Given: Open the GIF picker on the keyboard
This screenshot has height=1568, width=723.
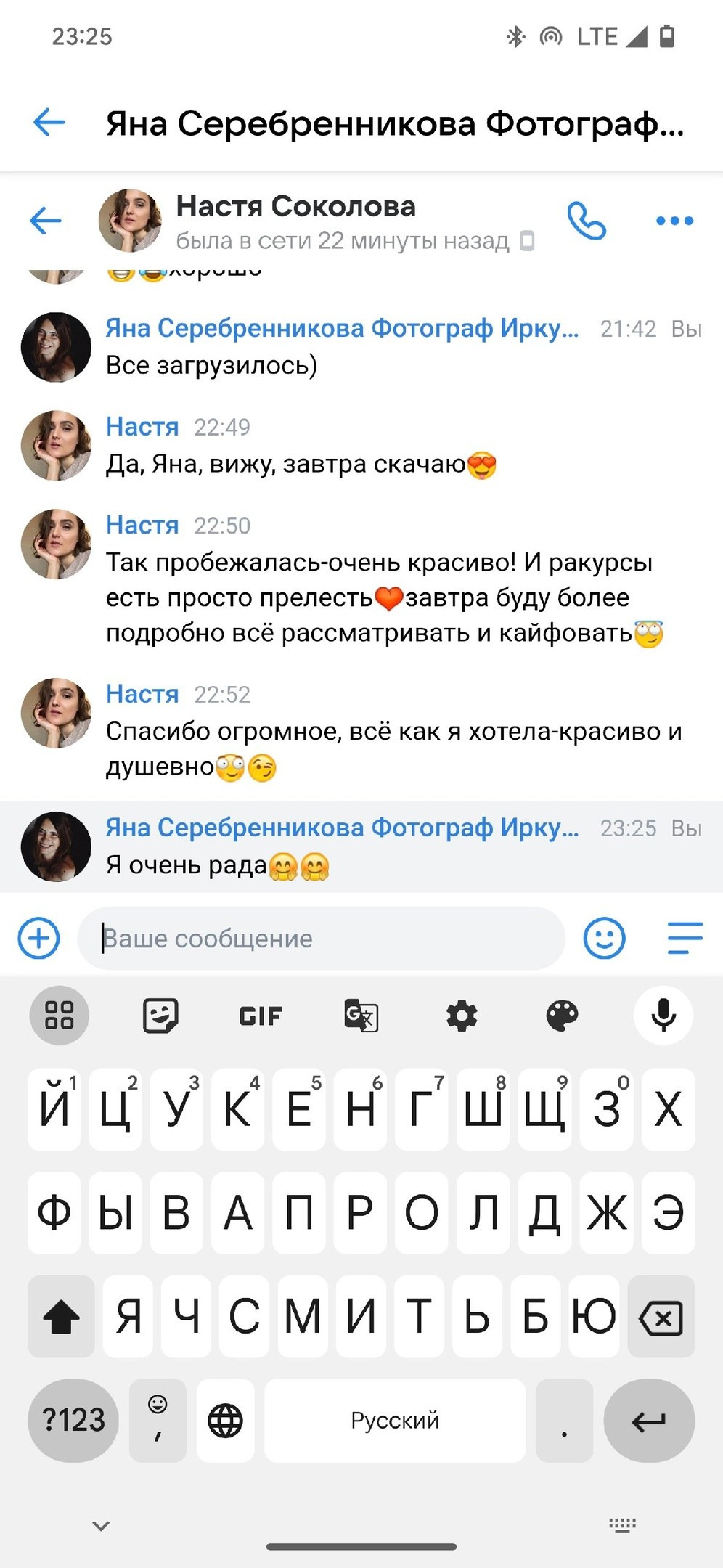Looking at the screenshot, I should (260, 1016).
